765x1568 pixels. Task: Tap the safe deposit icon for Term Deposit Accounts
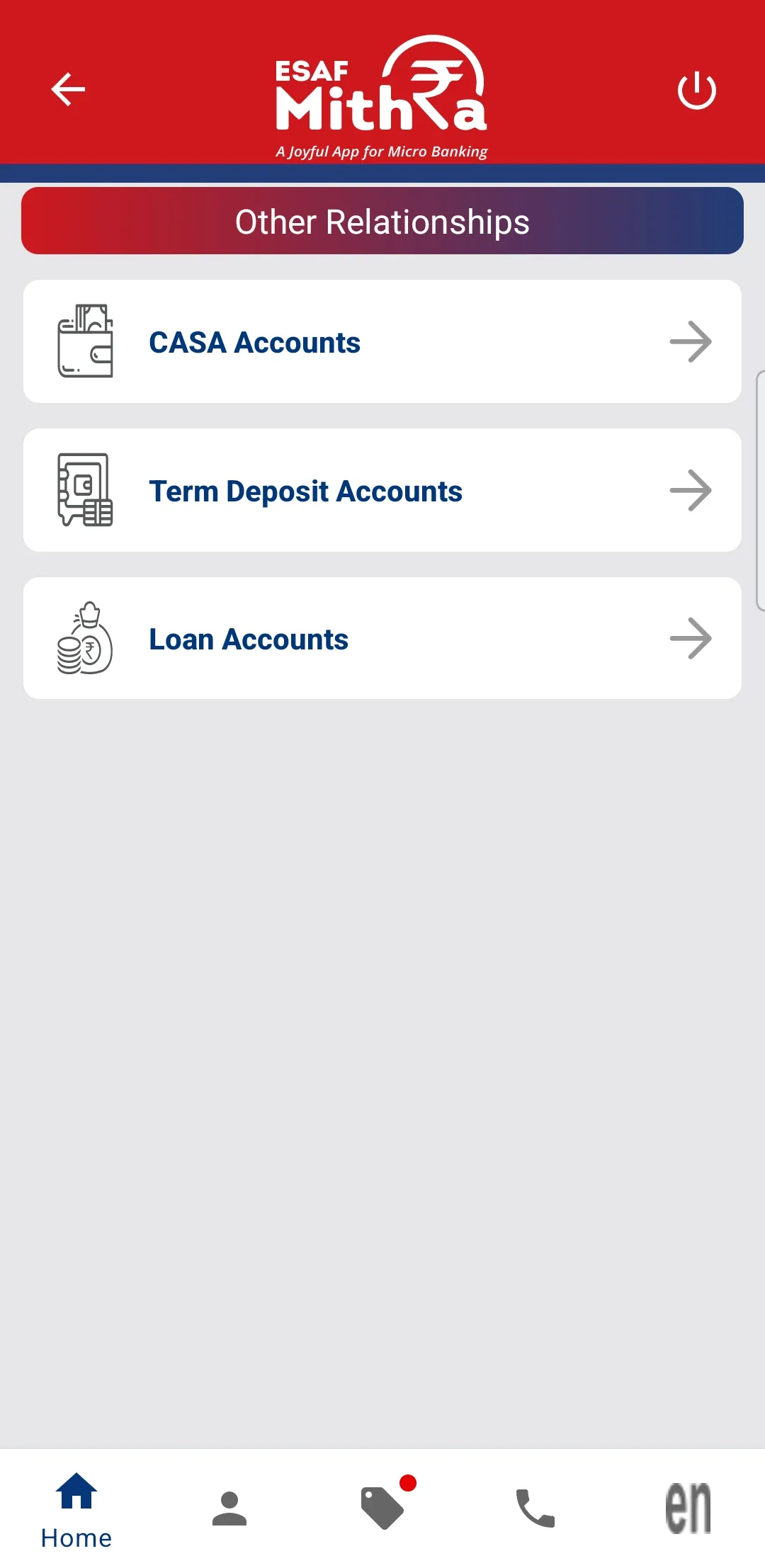click(86, 489)
